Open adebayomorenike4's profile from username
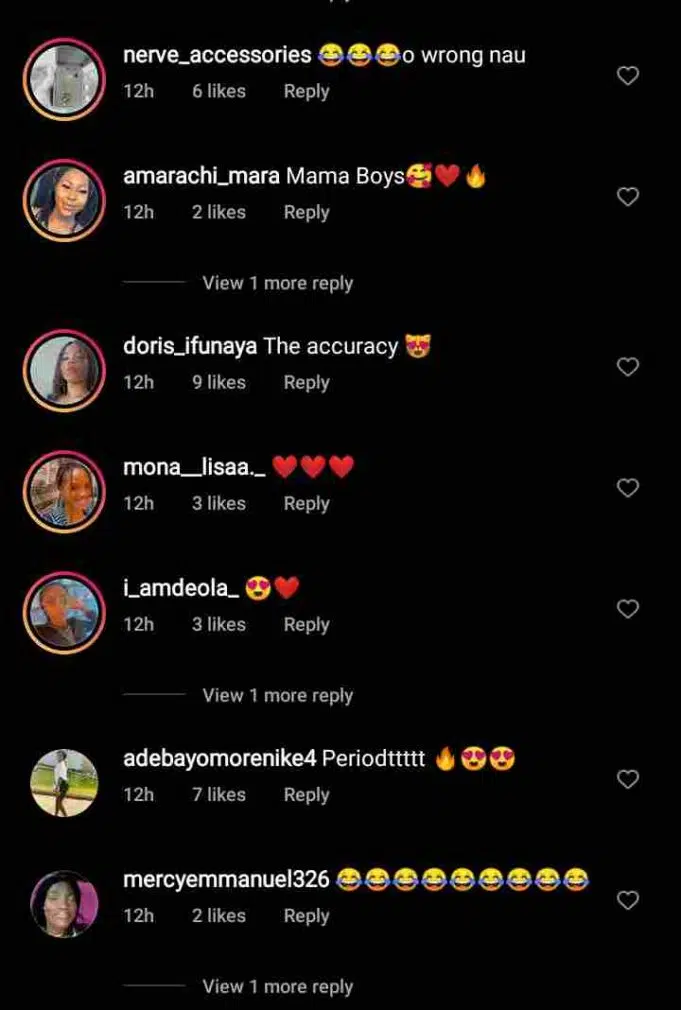The image size is (681, 1010). (219, 759)
